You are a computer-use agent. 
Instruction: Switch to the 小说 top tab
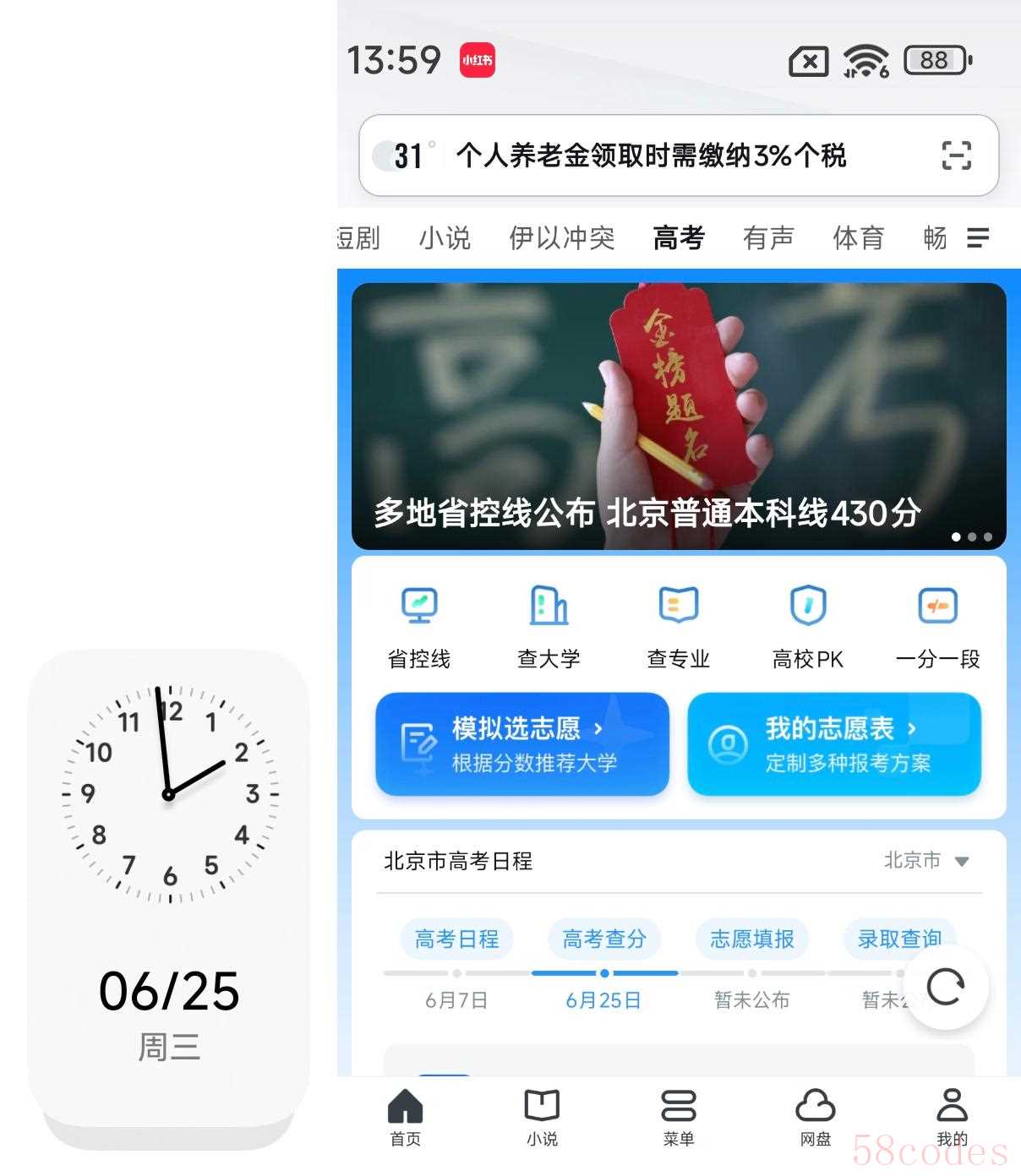pyautogui.click(x=445, y=238)
